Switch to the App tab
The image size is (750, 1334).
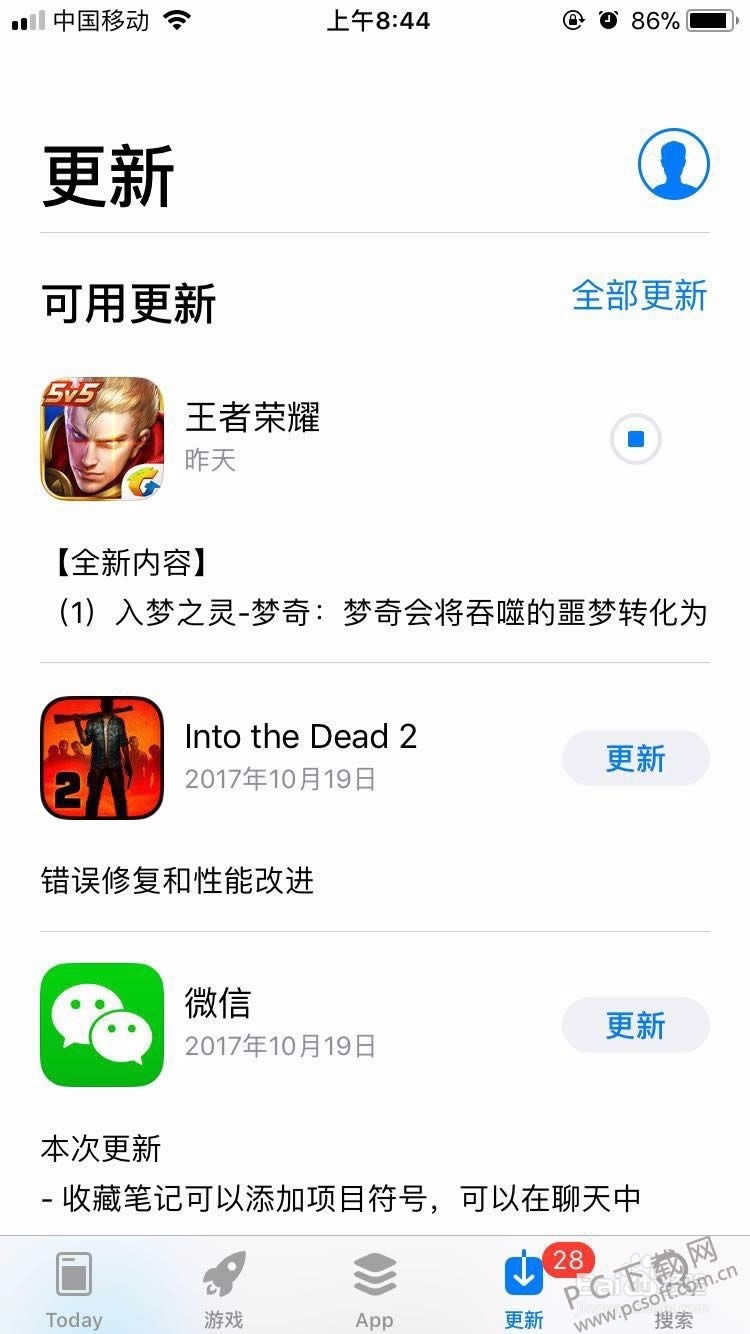[374, 1288]
